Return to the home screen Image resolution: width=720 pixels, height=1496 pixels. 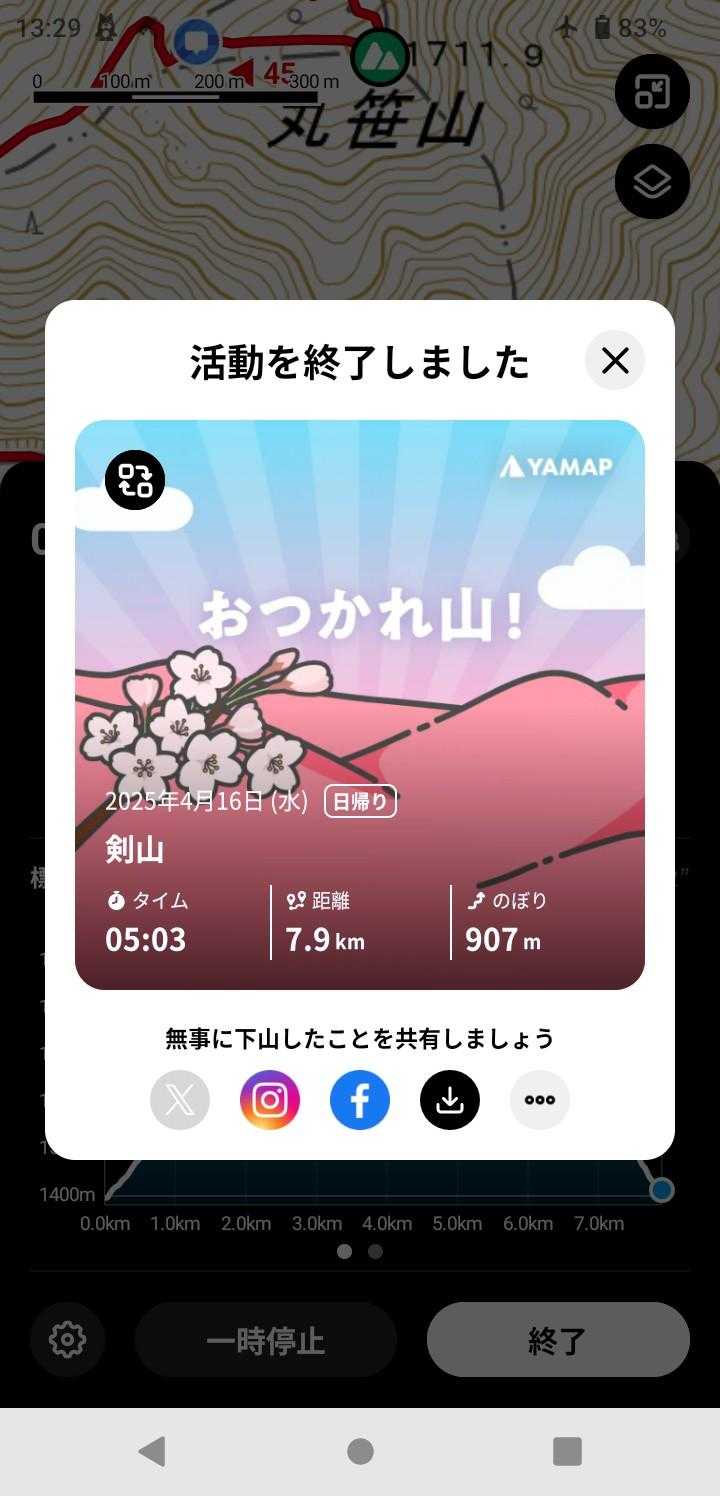coord(360,1451)
